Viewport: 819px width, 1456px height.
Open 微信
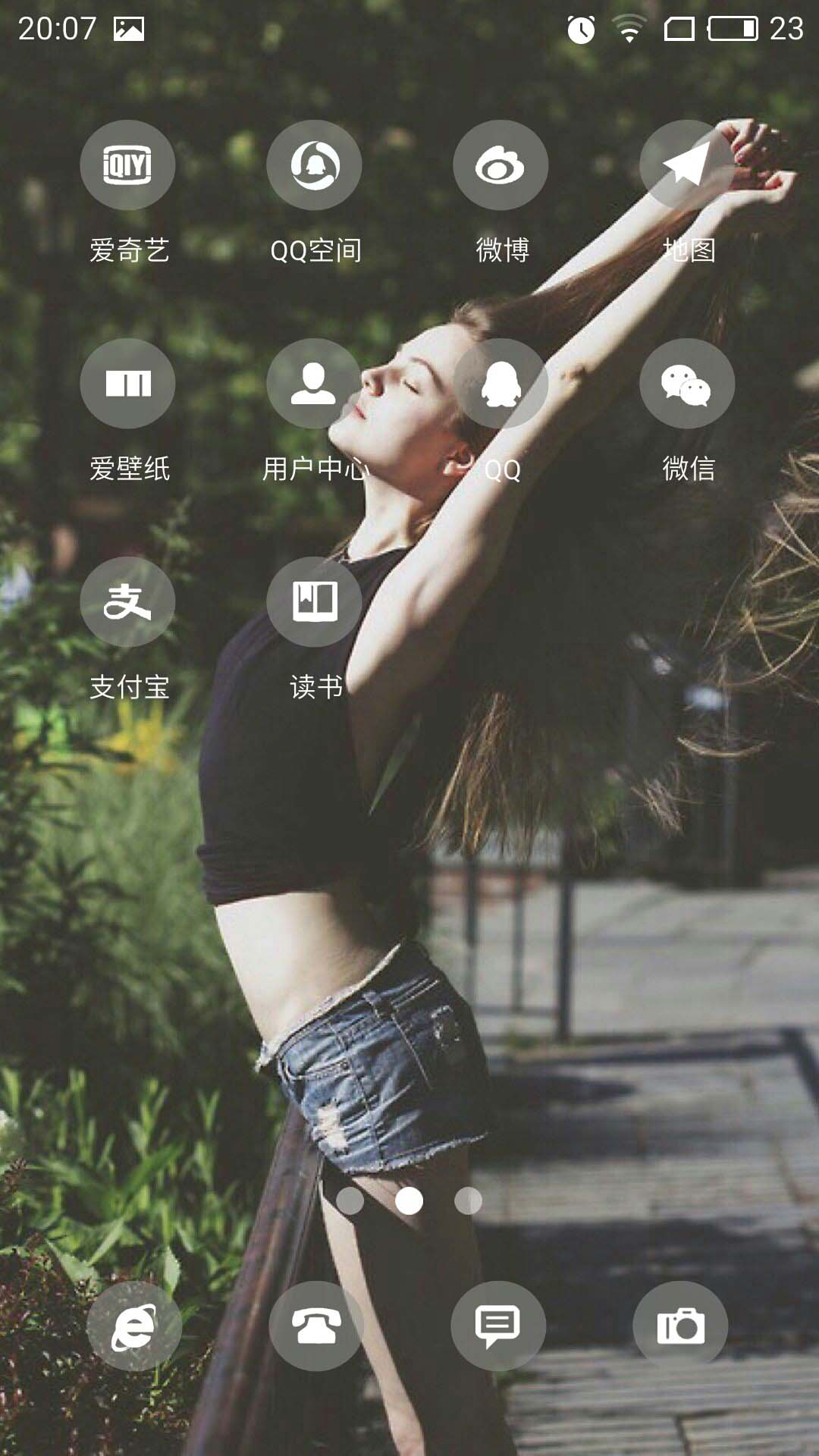(687, 384)
